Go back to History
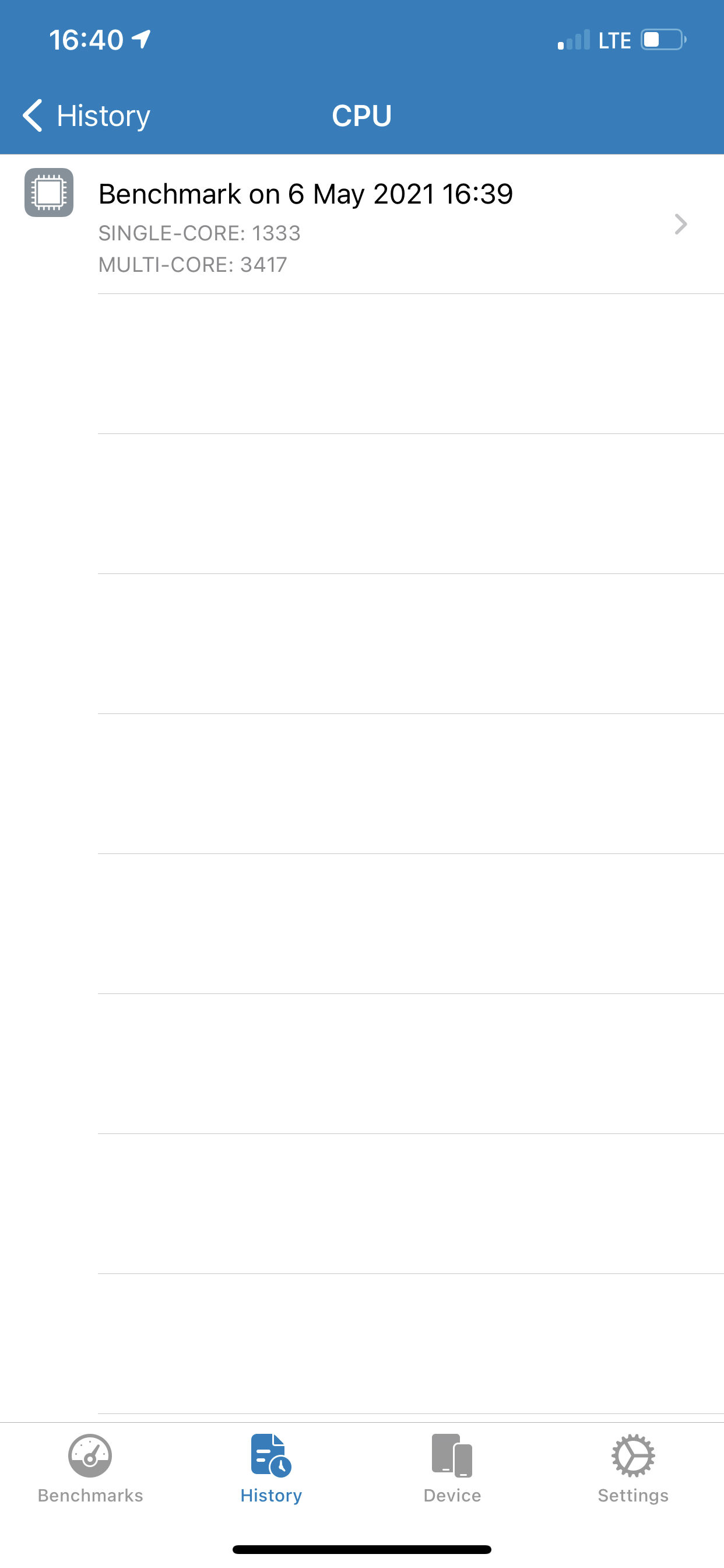The width and height of the screenshot is (724, 1568). click(x=86, y=116)
